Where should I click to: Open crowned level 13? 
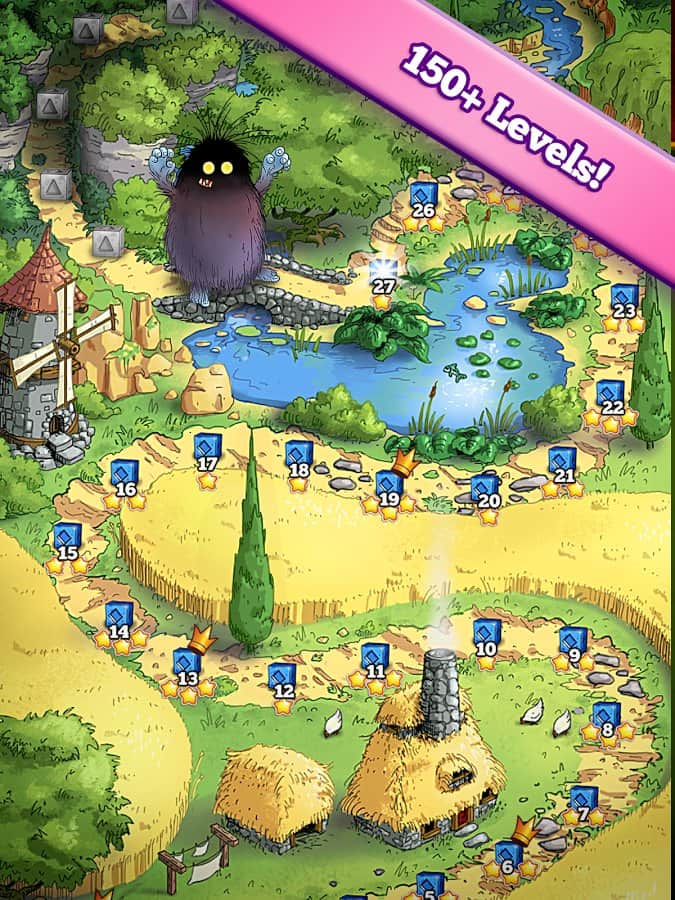click(187, 665)
